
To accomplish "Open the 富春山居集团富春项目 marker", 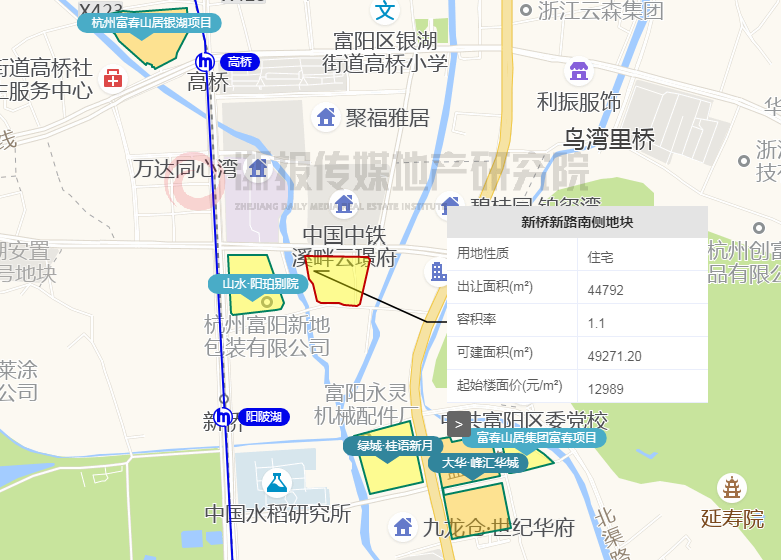I will (x=536, y=438).
